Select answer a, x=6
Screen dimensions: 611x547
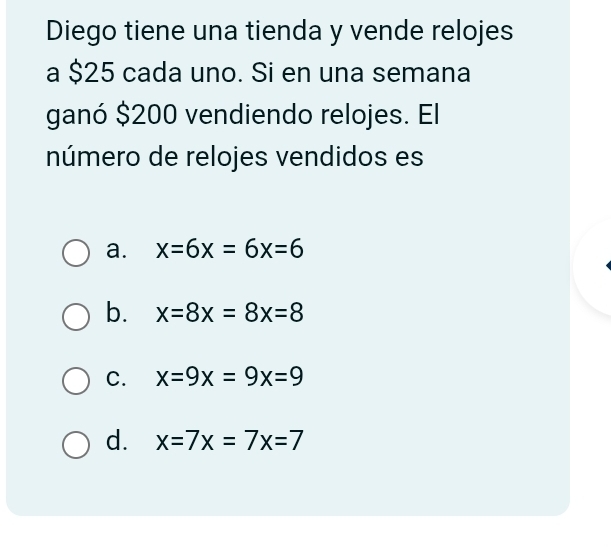76,252
